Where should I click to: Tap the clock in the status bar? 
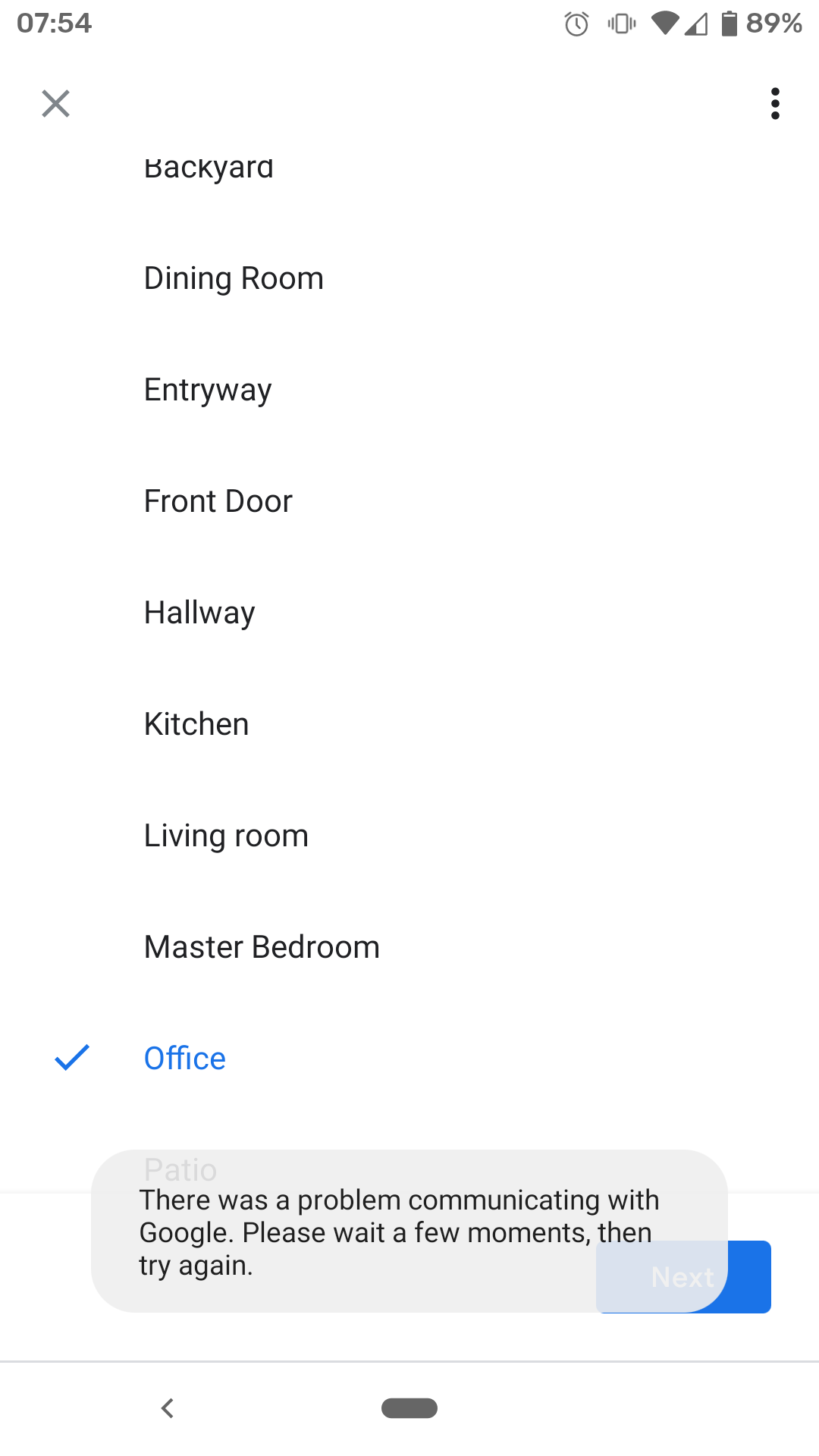point(53,23)
